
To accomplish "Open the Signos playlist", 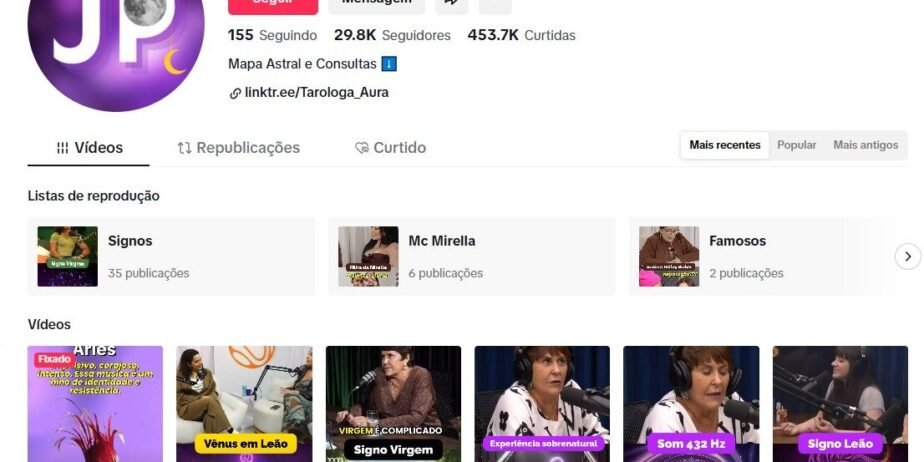I will 171,256.
